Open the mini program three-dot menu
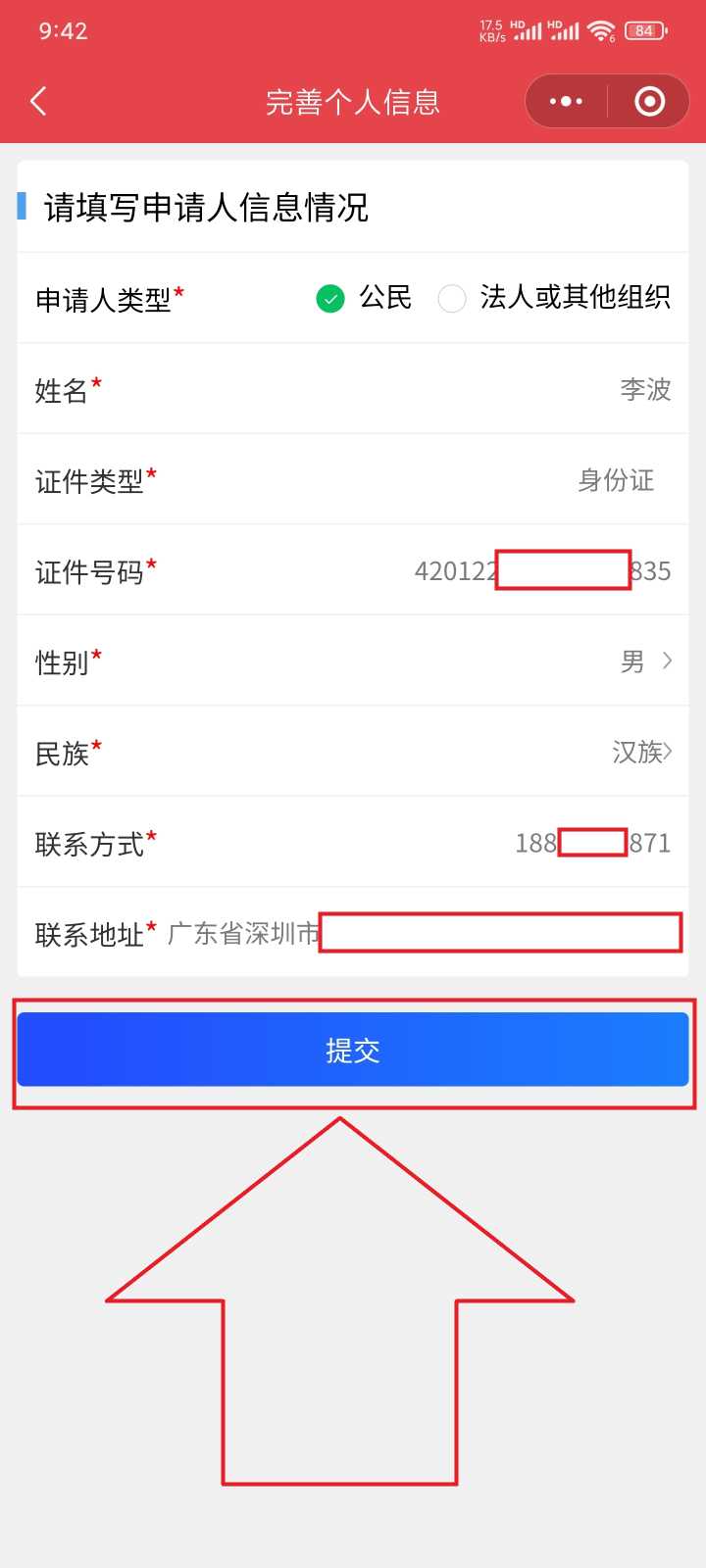The width and height of the screenshot is (706, 1568). [x=566, y=101]
